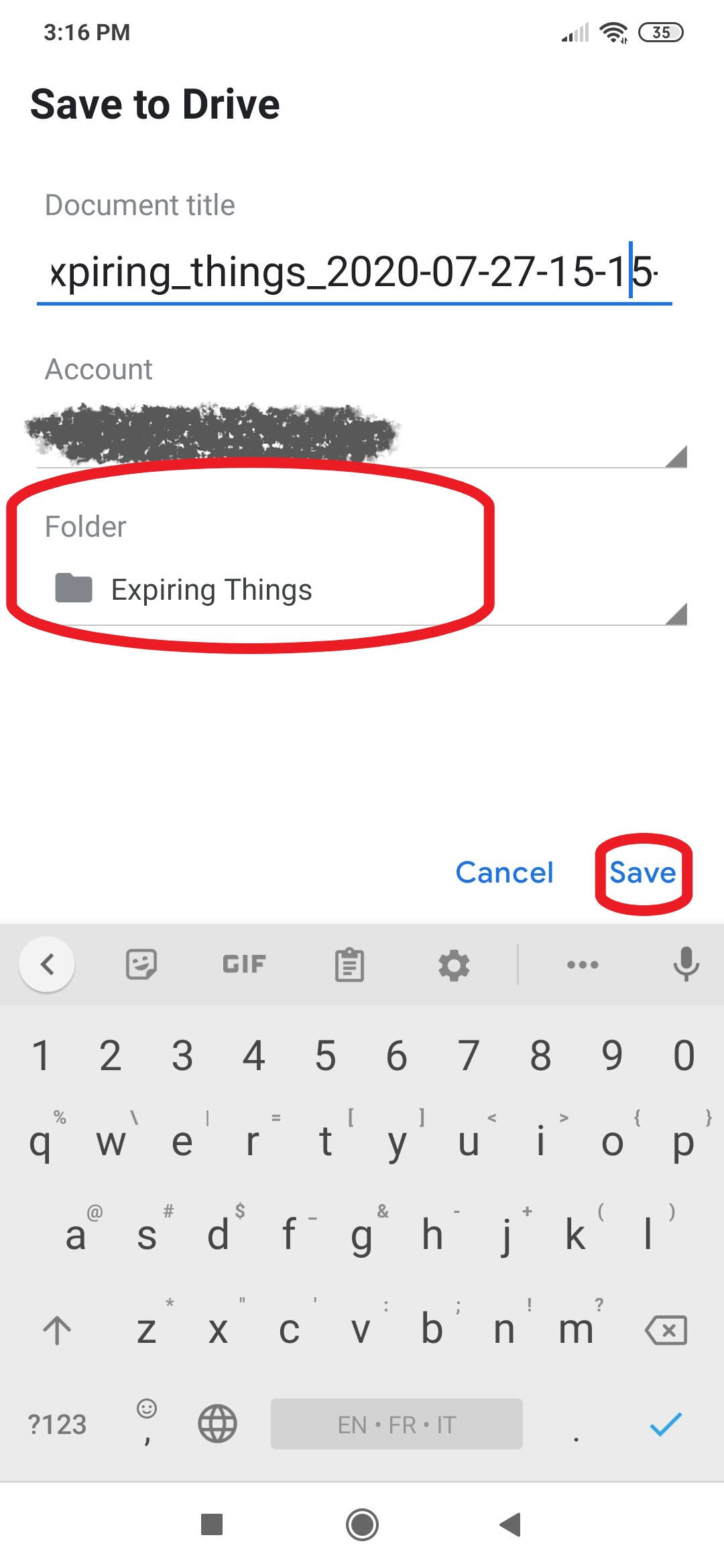Cancel saving to Drive

click(504, 872)
